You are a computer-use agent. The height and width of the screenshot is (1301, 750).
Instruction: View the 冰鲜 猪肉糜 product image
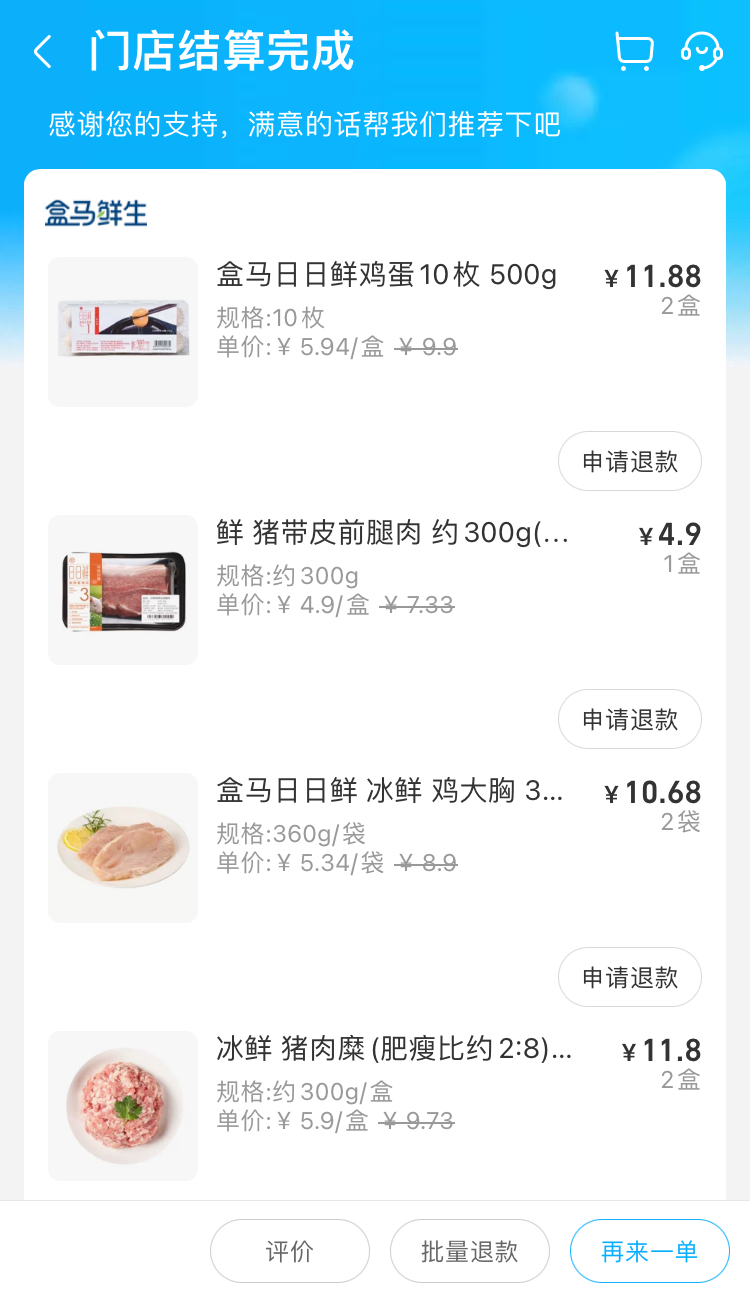click(123, 1106)
